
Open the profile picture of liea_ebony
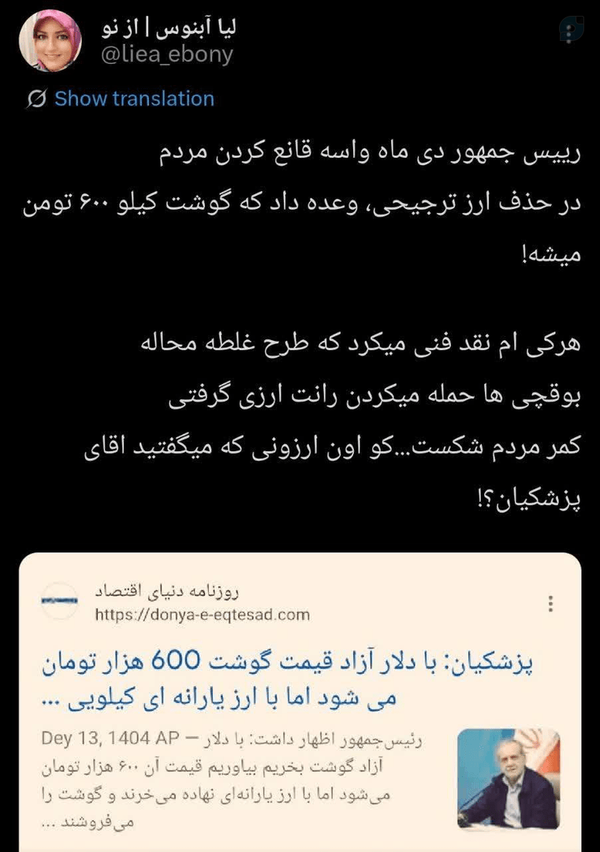[x=50, y=41]
